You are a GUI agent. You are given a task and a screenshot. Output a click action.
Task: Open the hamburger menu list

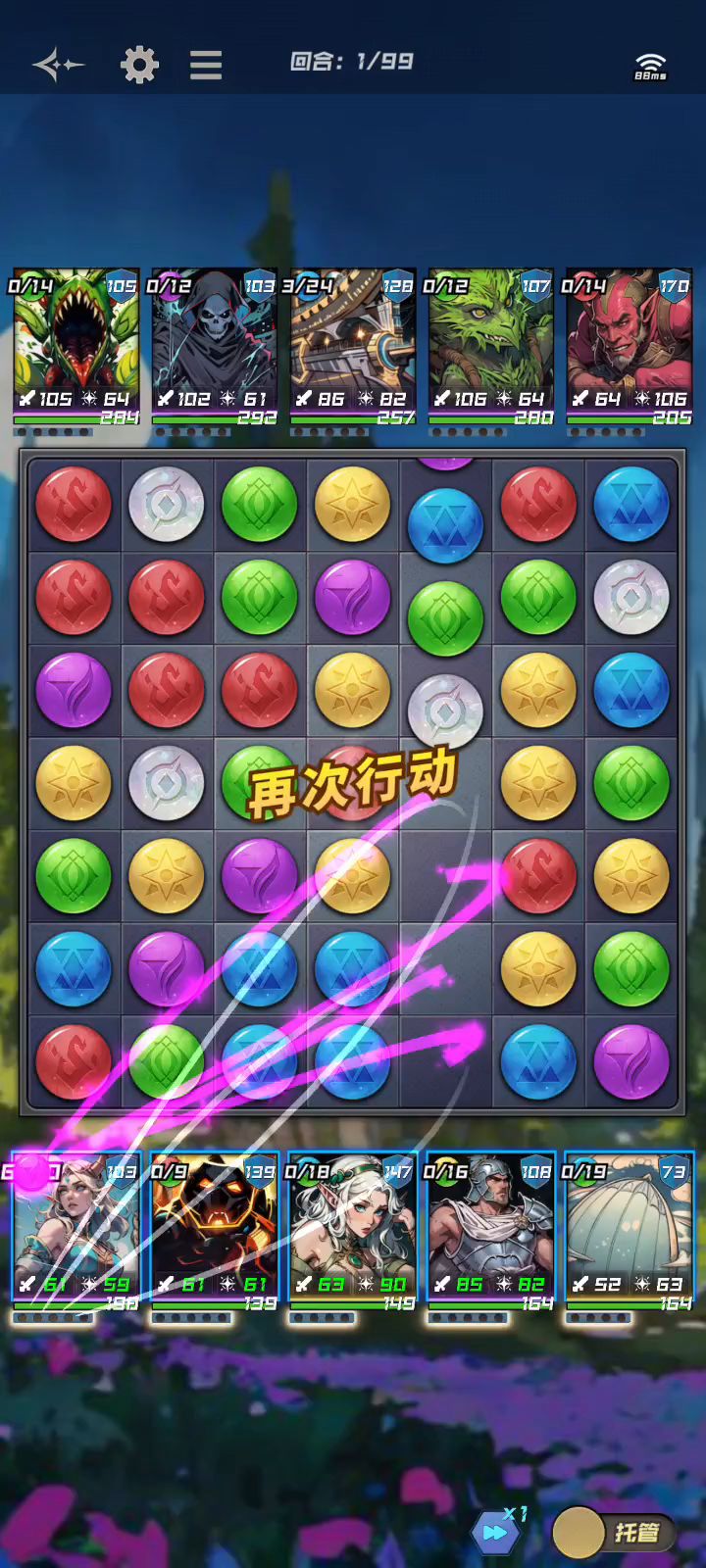(206, 65)
